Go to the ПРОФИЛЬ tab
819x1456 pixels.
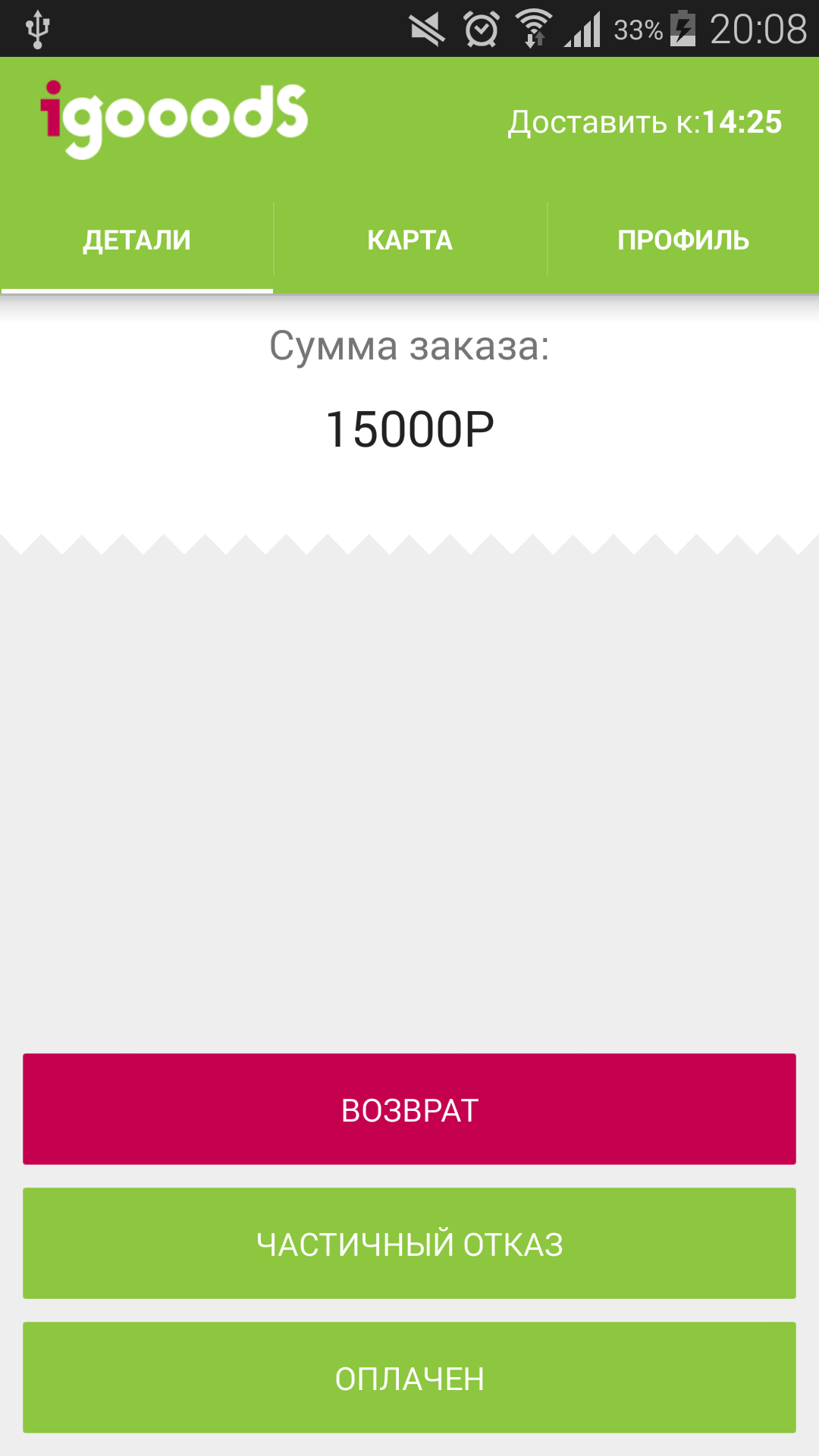click(x=683, y=240)
